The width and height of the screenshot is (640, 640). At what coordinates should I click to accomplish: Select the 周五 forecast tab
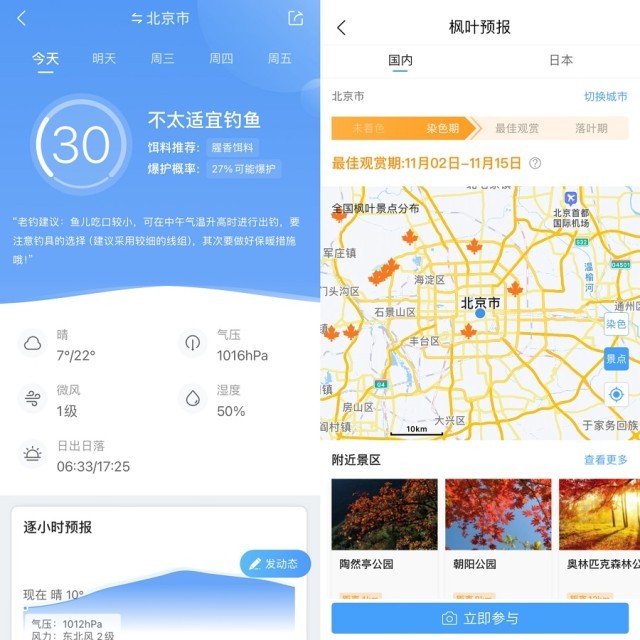click(x=279, y=59)
